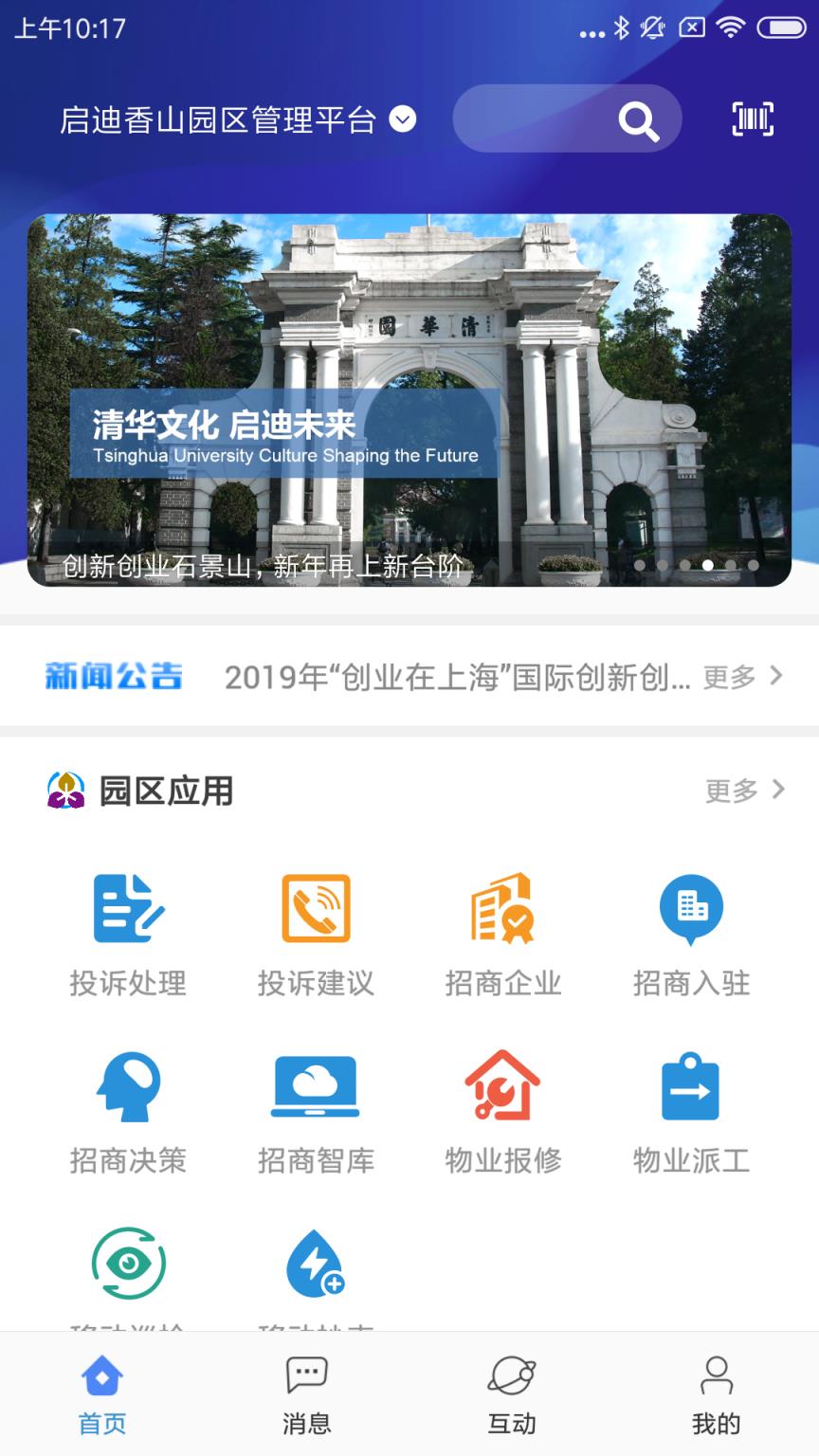
Task: Expand the platform selector next to title
Action: tap(399, 119)
